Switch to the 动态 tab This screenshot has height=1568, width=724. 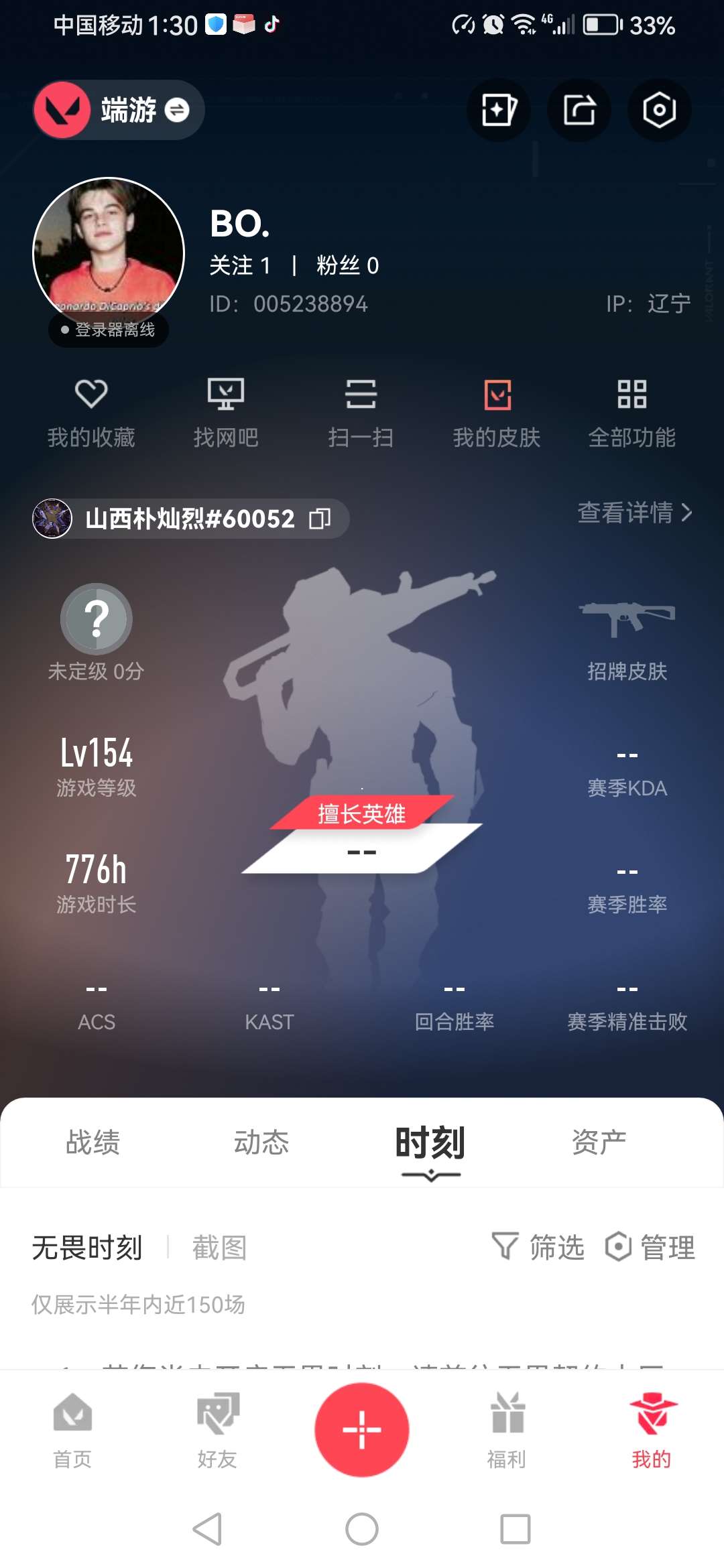[x=261, y=1142]
